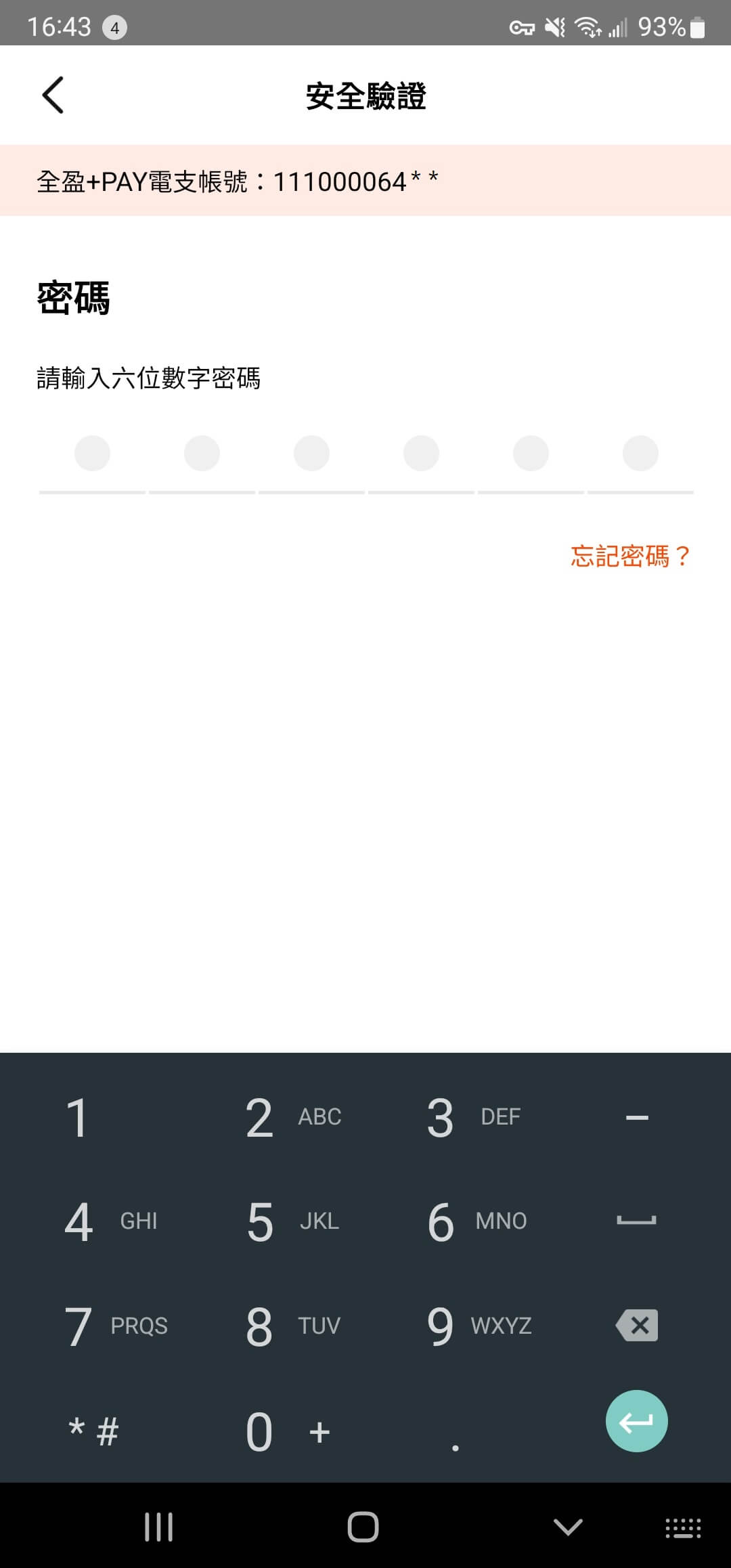Enter 8 with the TUV key
Viewport: 731px width, 1568px height.
point(292,1326)
